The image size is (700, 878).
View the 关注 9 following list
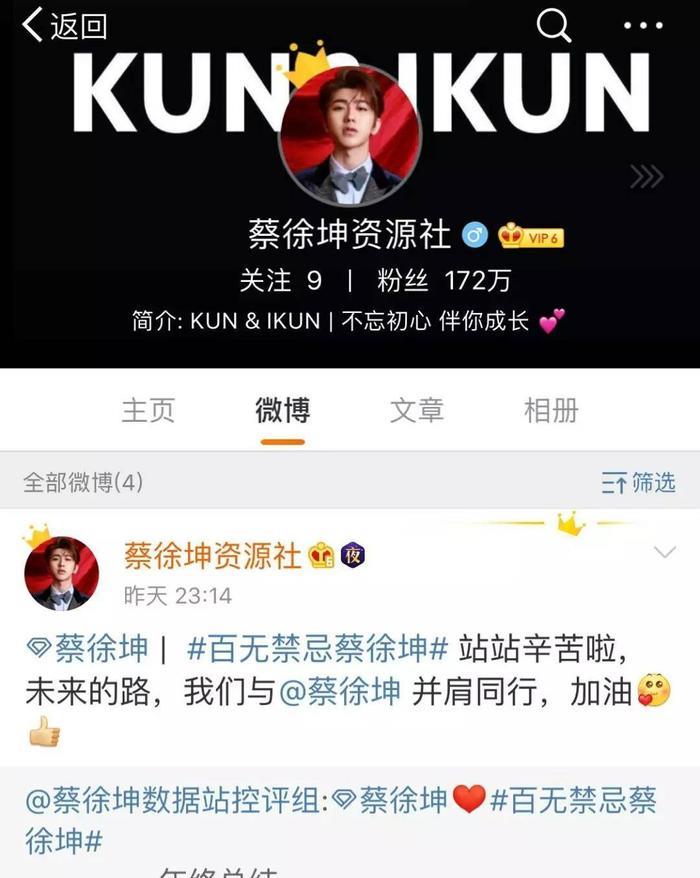coord(280,281)
